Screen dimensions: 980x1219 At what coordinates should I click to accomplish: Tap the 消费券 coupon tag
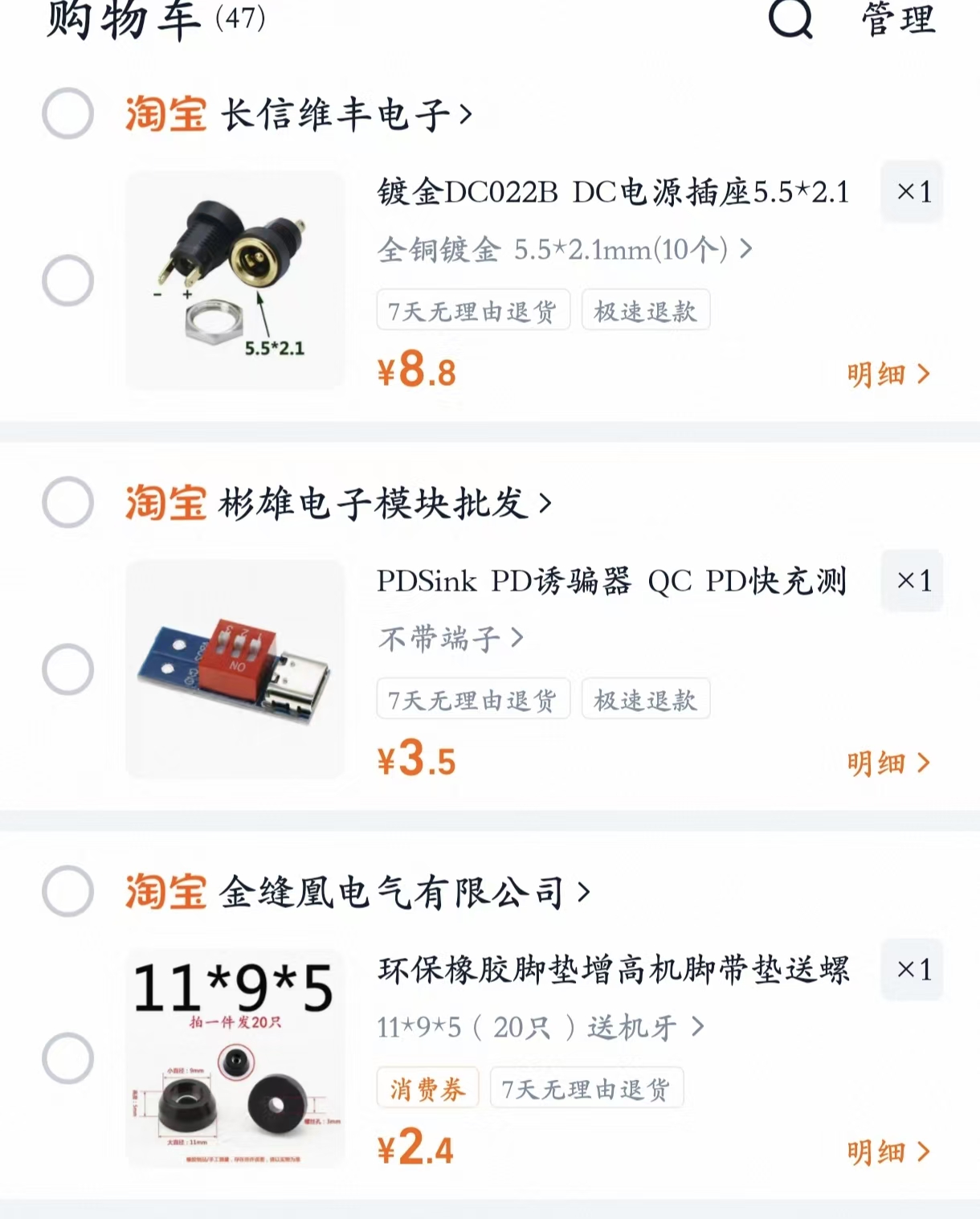point(427,1089)
